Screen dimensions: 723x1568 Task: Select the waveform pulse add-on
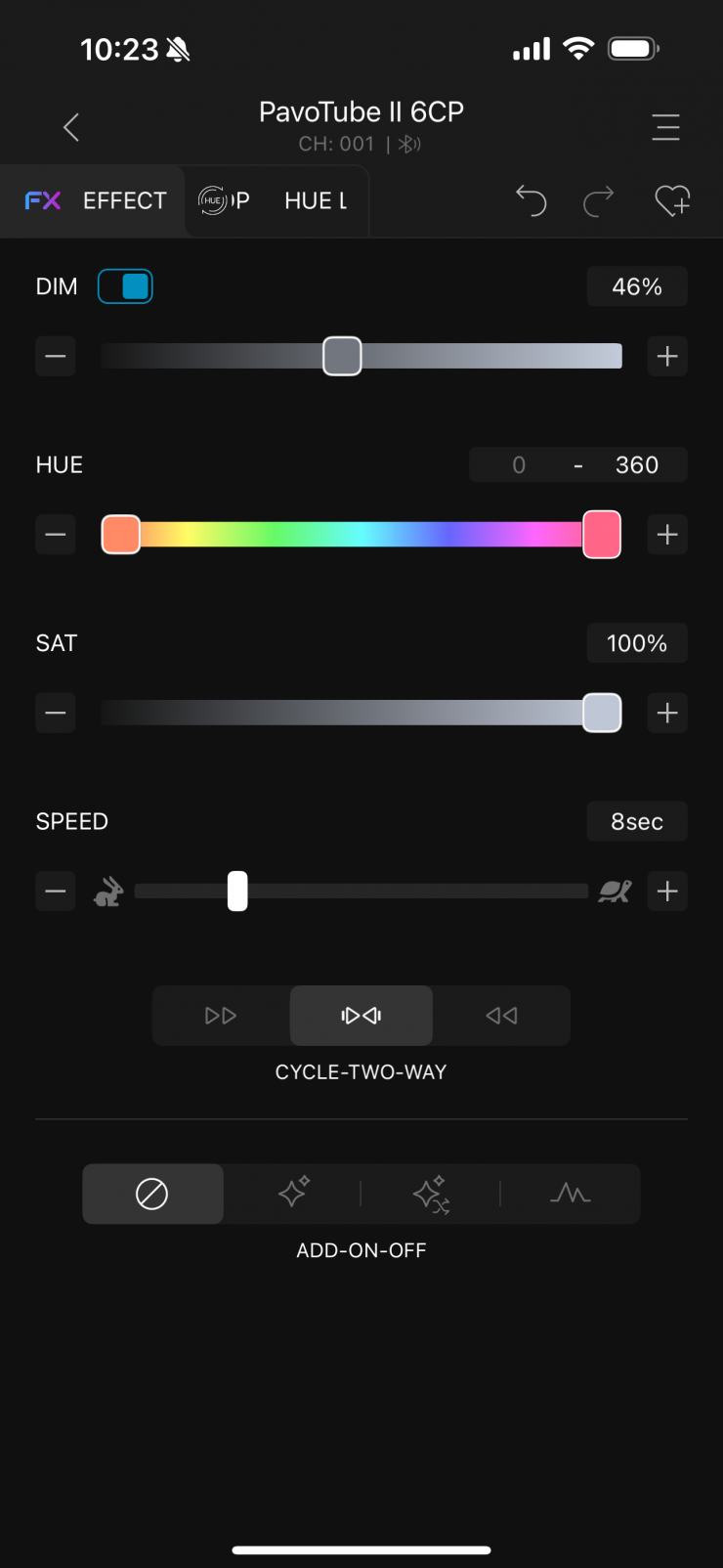pos(571,1194)
